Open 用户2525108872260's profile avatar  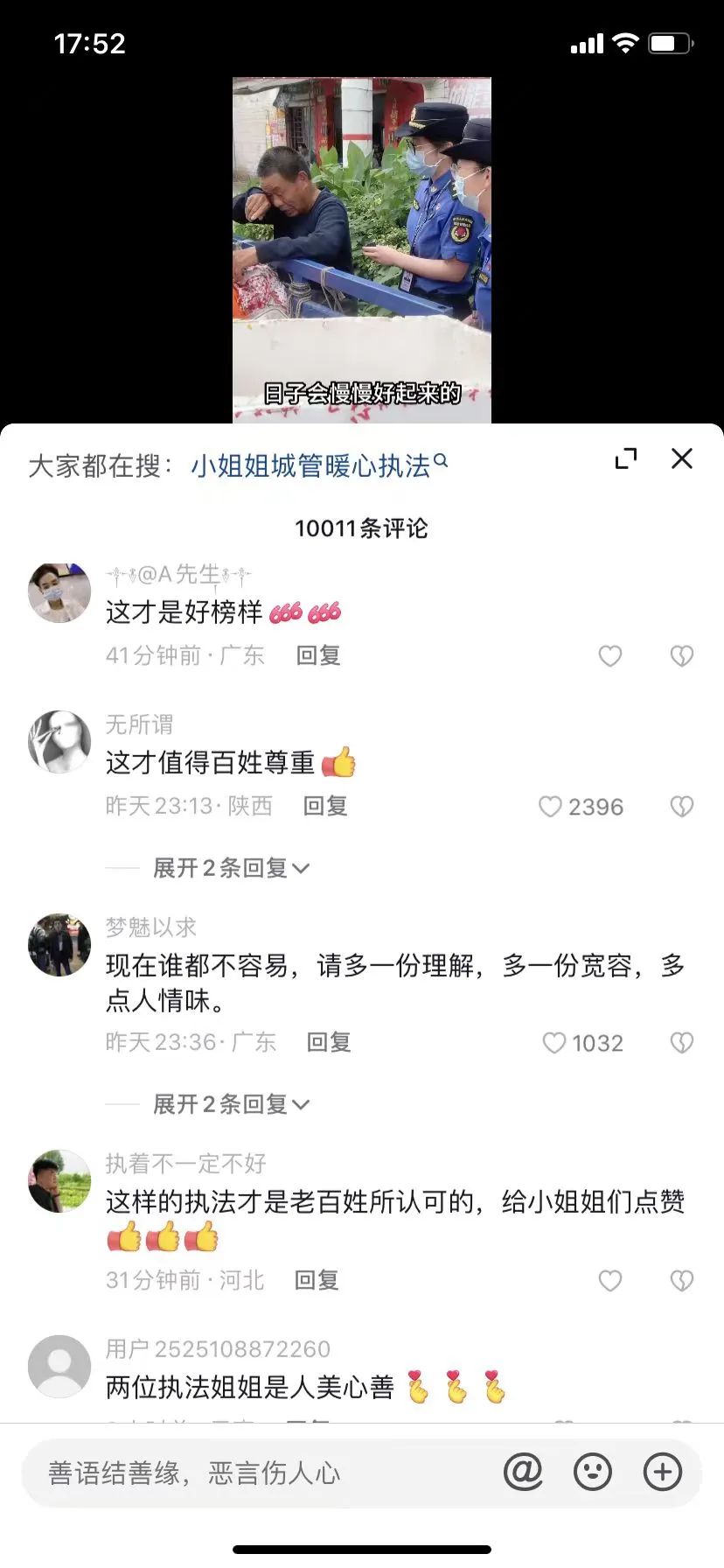[x=59, y=1366]
